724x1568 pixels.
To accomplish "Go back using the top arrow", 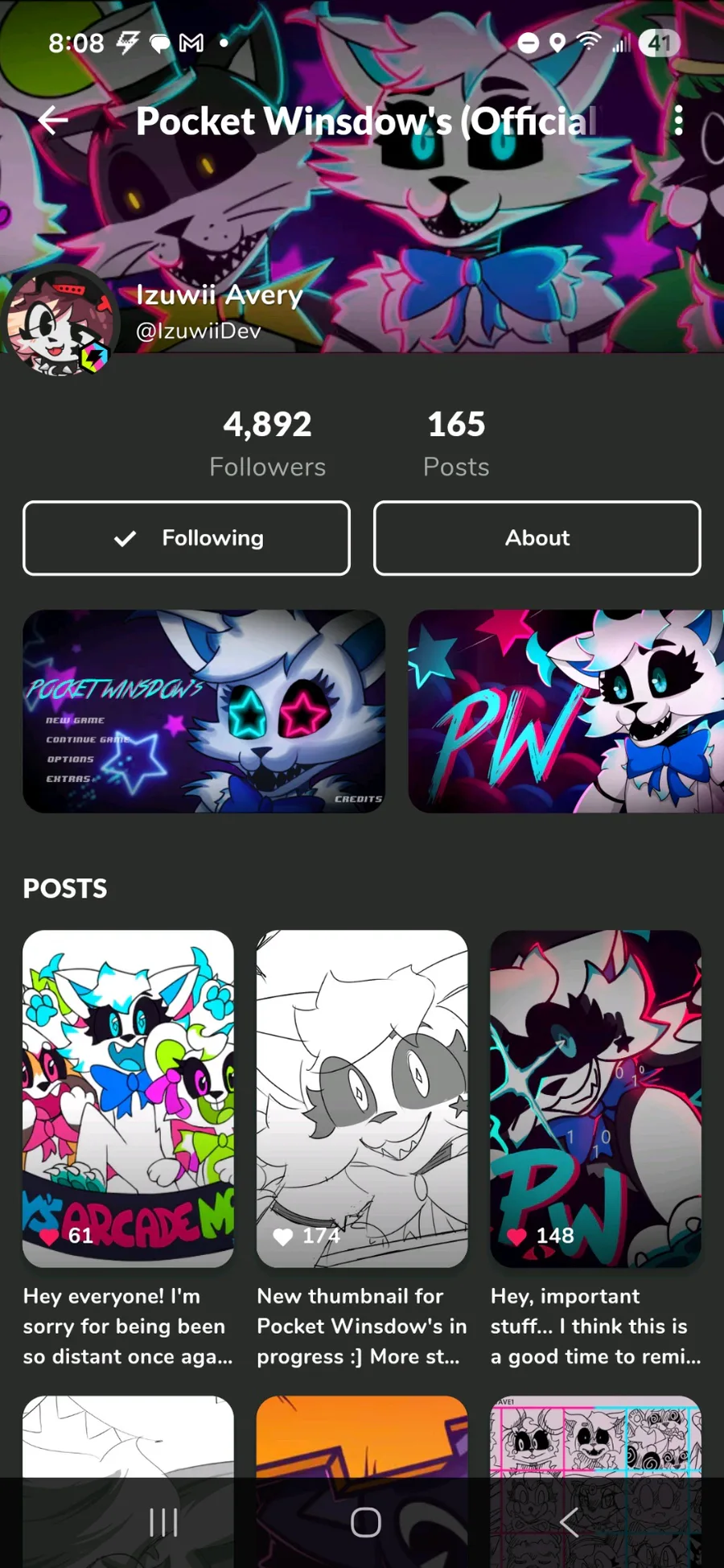I will pos(53,121).
